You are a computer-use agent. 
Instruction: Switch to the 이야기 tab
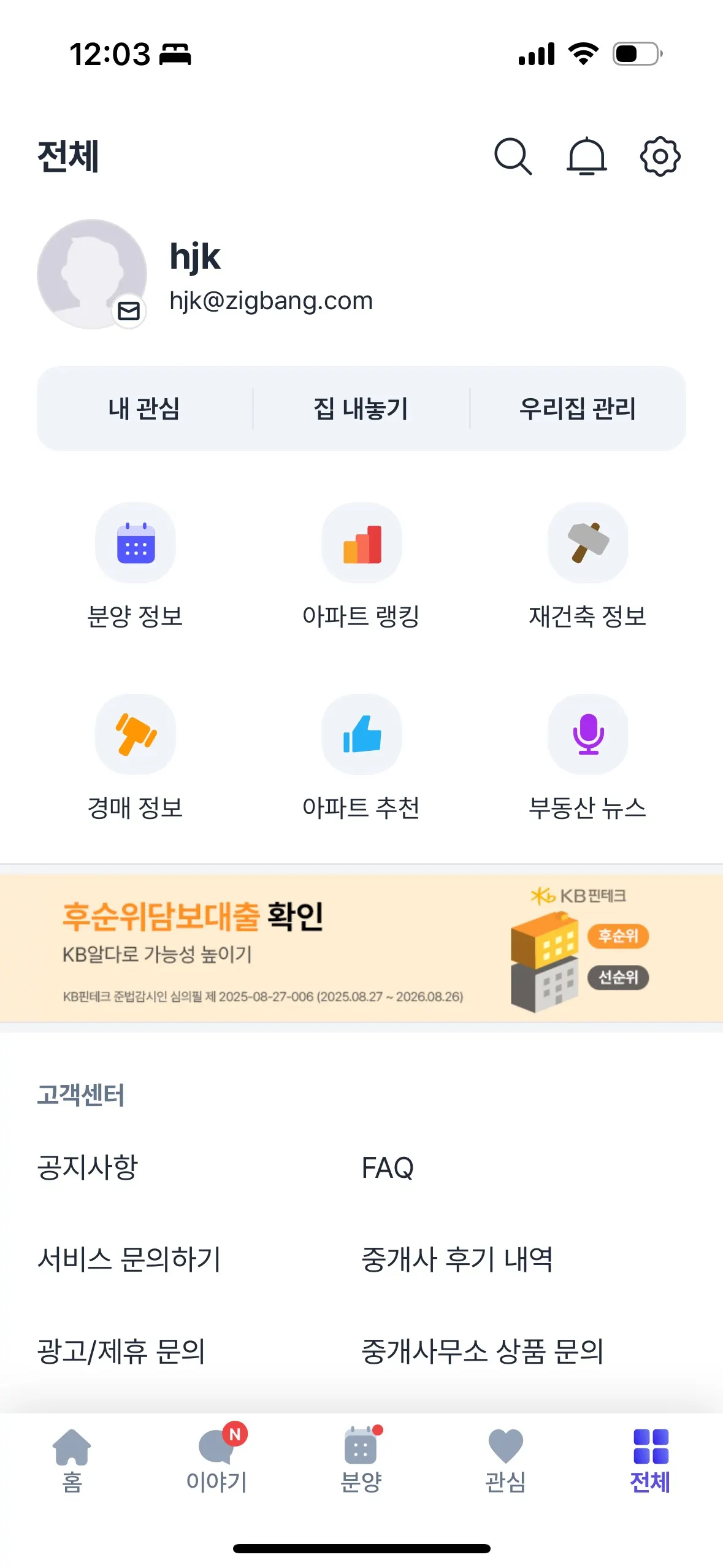pos(216,1461)
